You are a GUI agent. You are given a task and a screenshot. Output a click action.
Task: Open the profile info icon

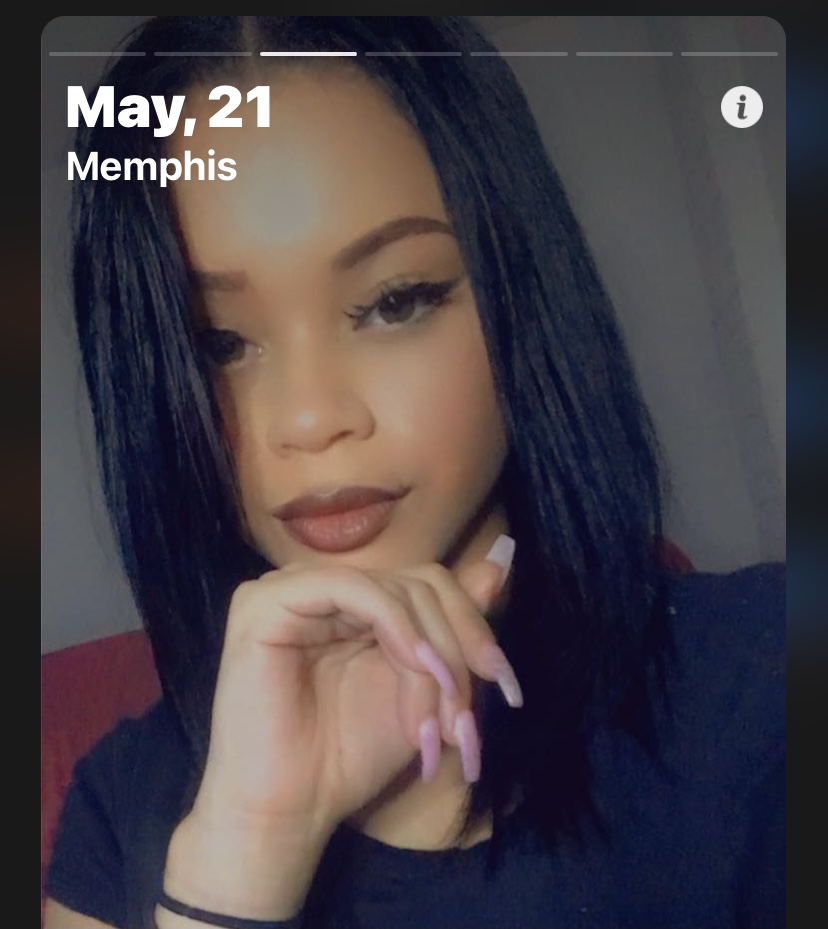[741, 107]
